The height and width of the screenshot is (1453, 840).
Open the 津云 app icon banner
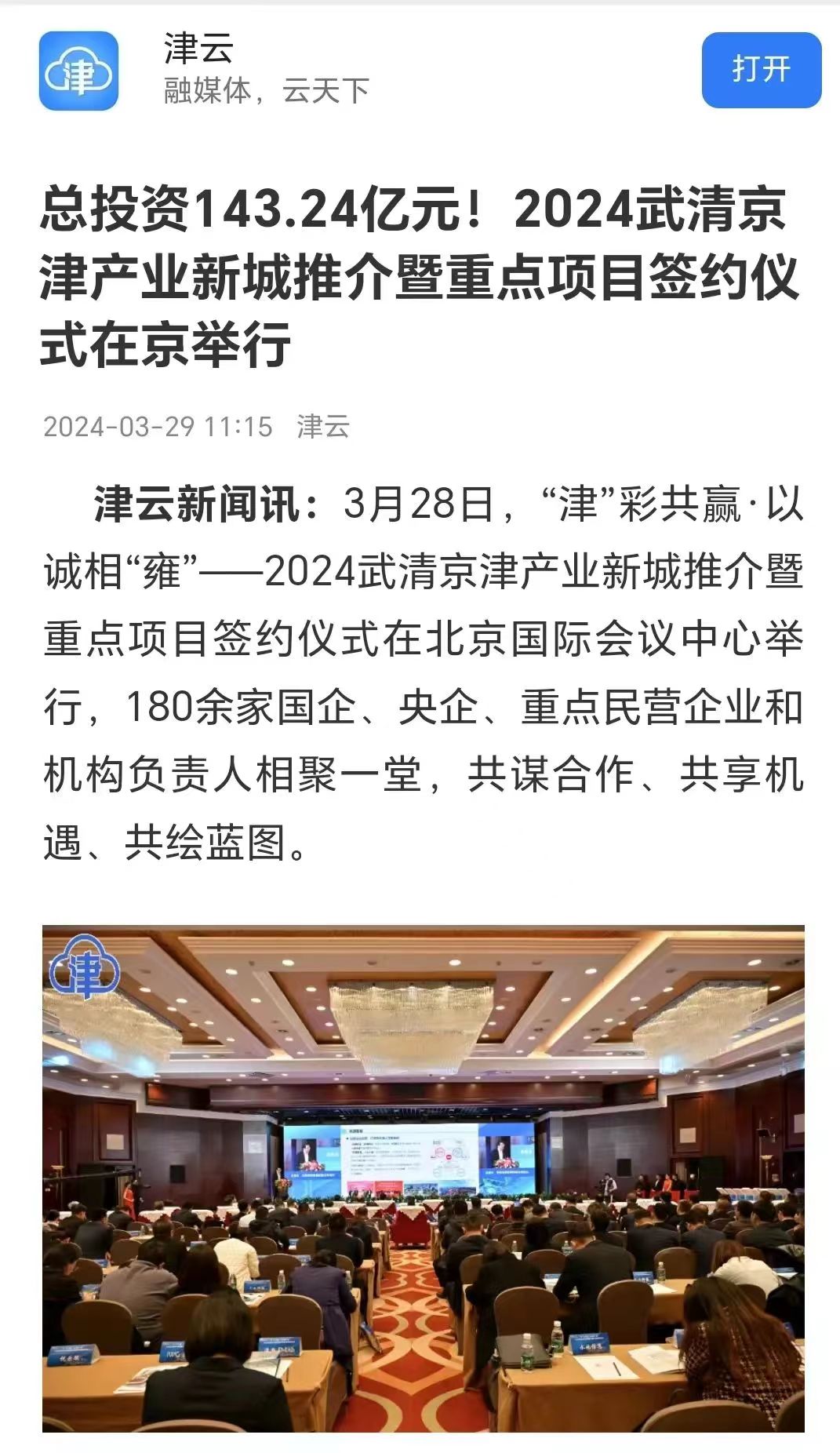tap(78, 71)
